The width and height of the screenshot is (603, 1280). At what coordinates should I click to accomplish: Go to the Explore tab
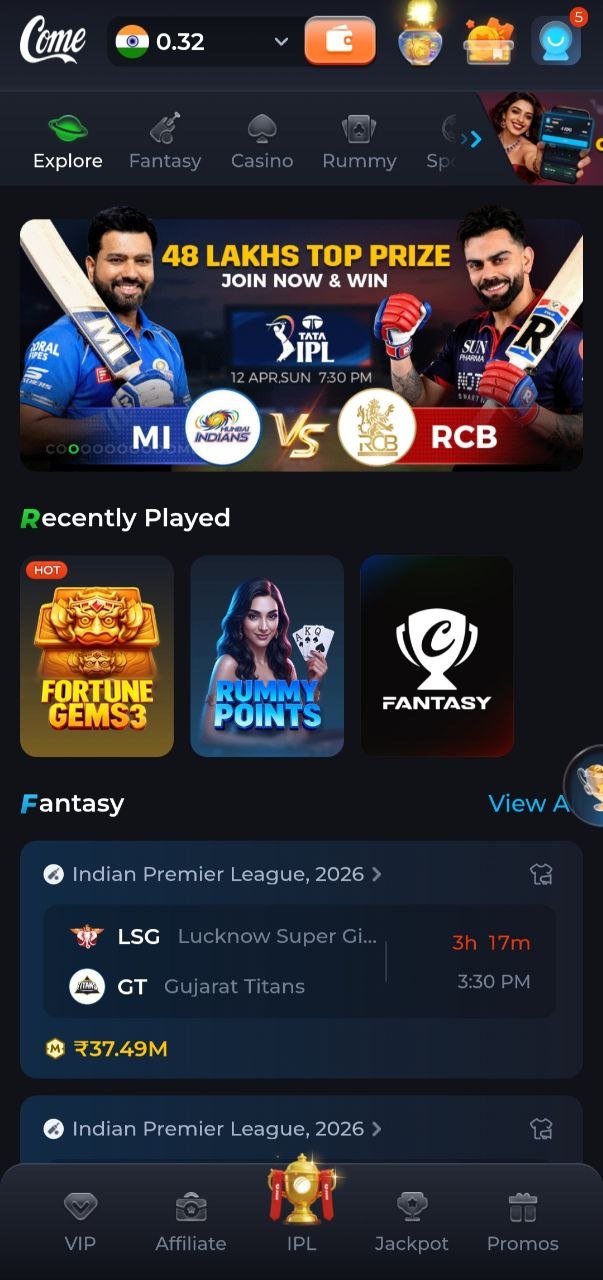click(68, 142)
